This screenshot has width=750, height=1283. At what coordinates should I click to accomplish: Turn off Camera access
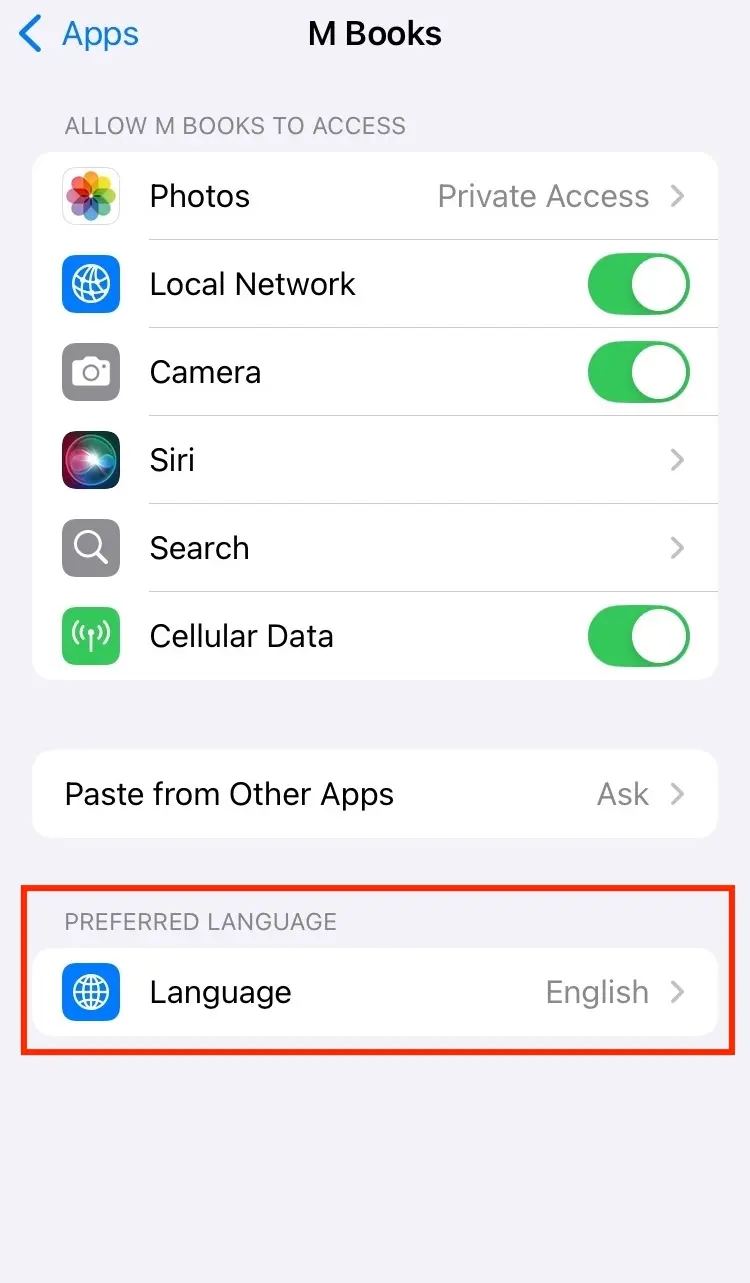pyautogui.click(x=638, y=372)
